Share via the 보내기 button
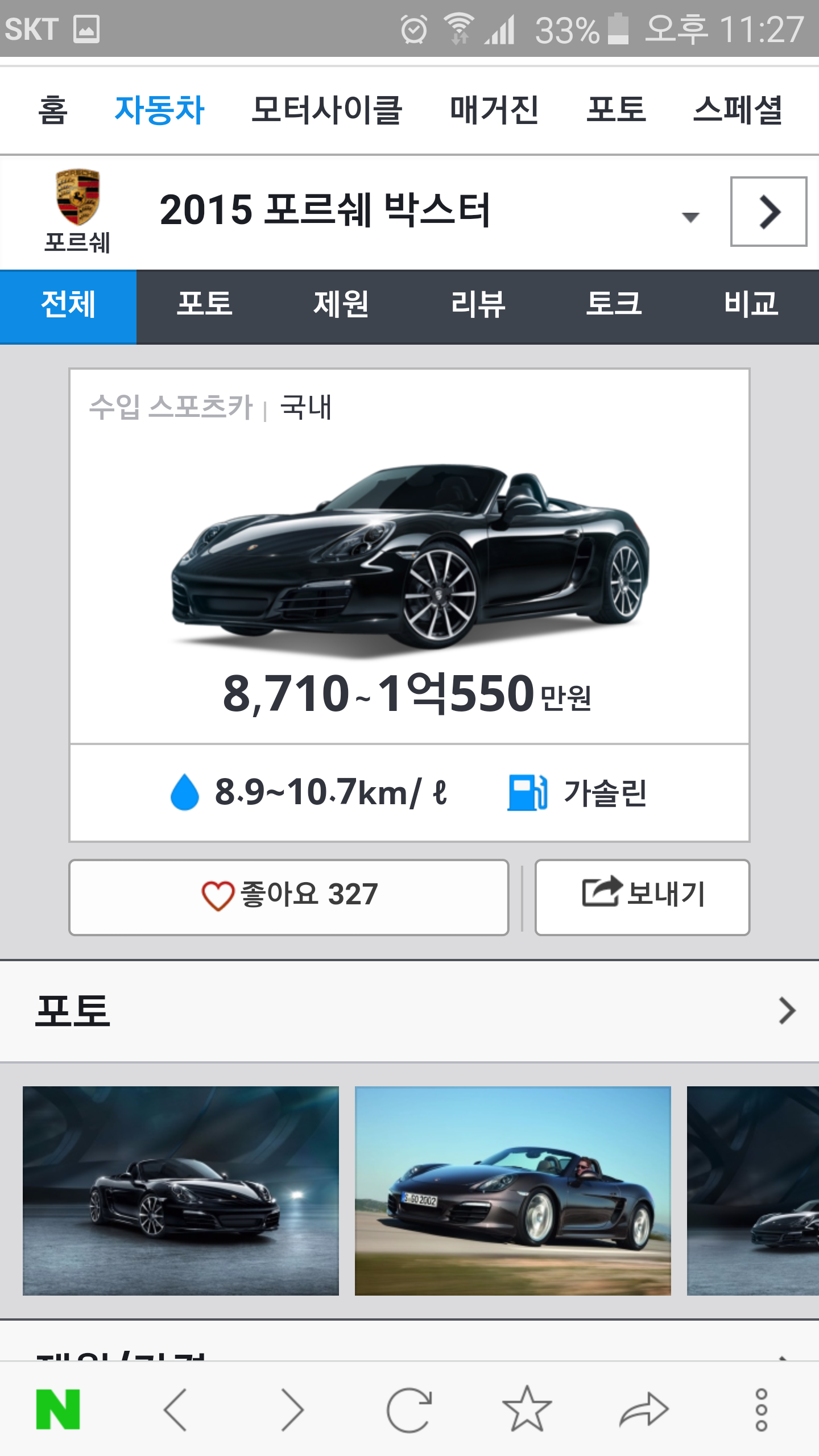The width and height of the screenshot is (819, 1456). (x=642, y=897)
